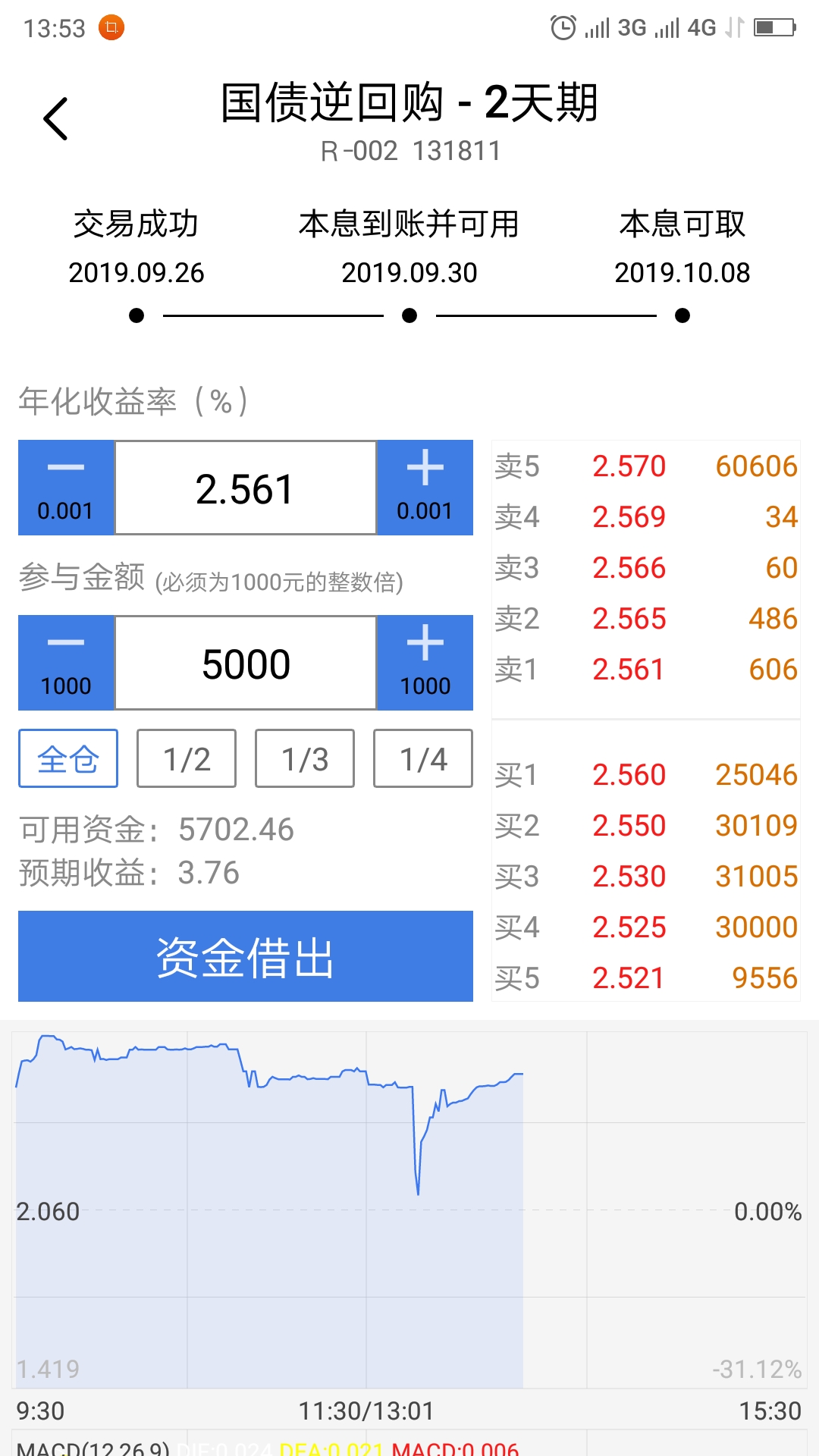
Task: Raise participation amount by 1000
Action: [425, 663]
